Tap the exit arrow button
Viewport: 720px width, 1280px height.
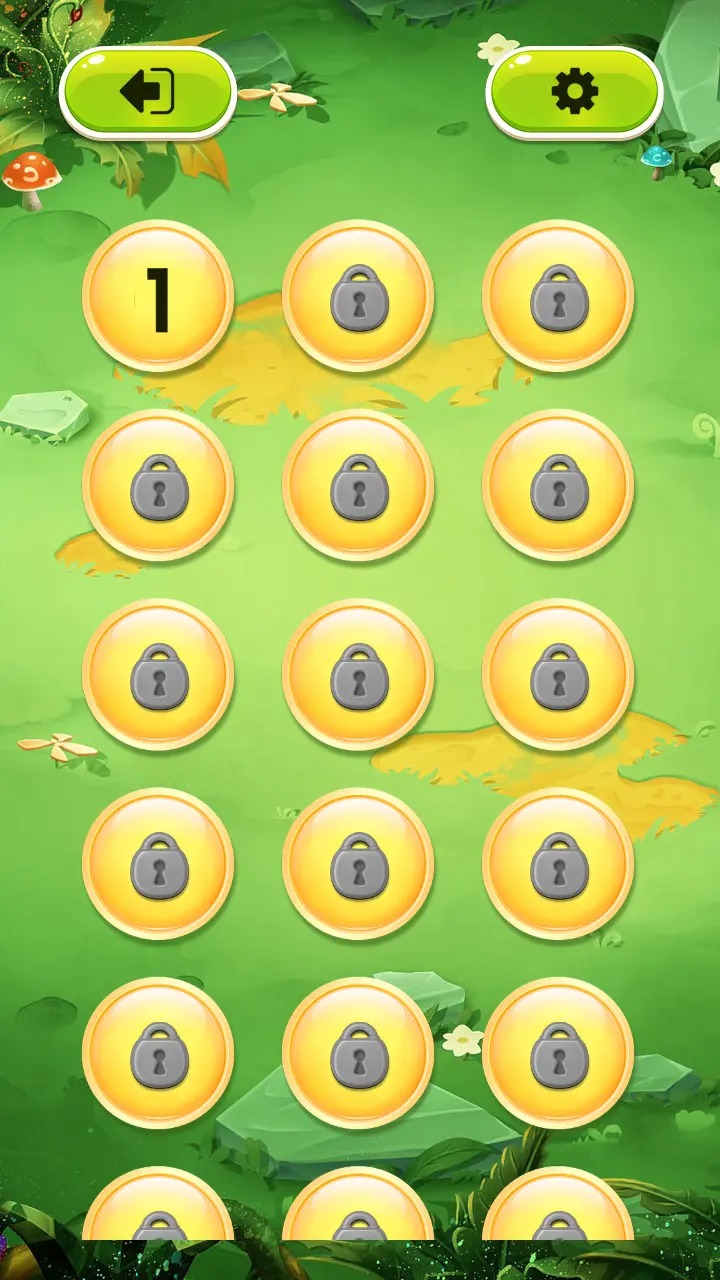pos(148,92)
